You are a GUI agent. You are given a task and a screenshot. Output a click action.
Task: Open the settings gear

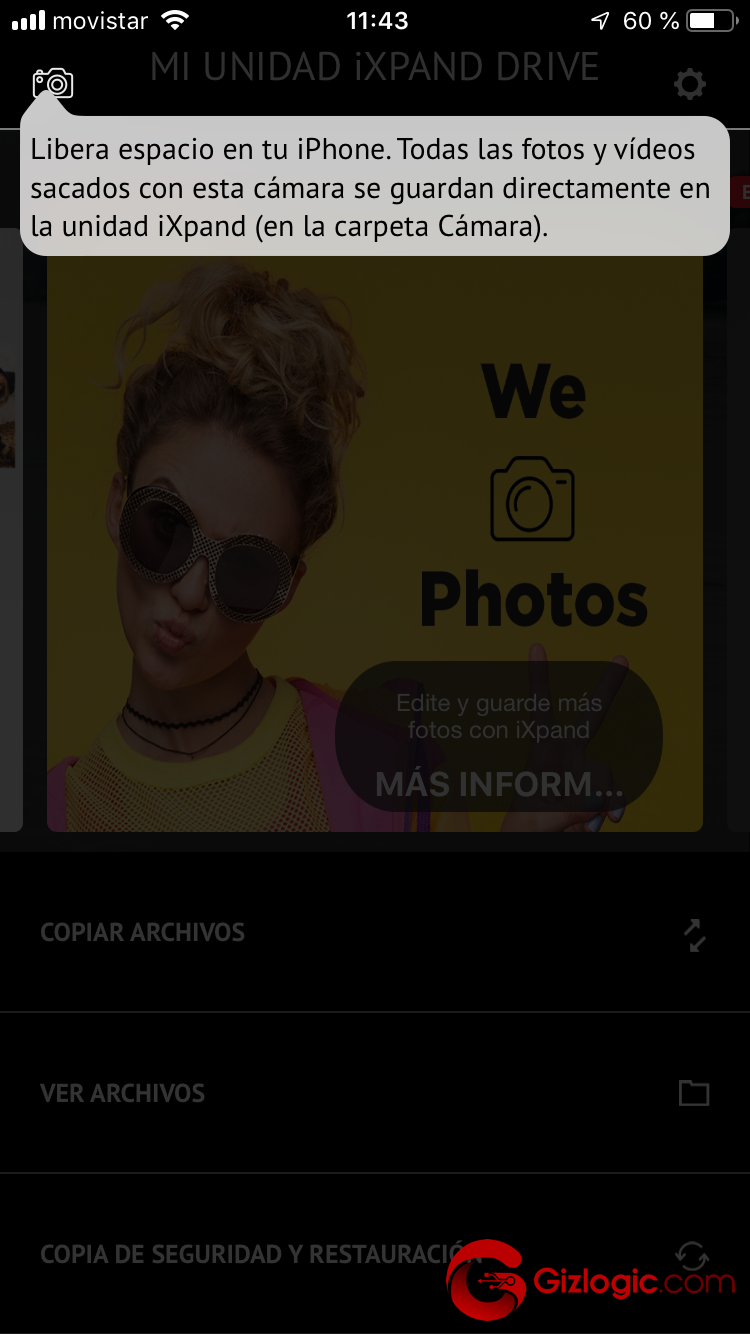pyautogui.click(x=690, y=84)
